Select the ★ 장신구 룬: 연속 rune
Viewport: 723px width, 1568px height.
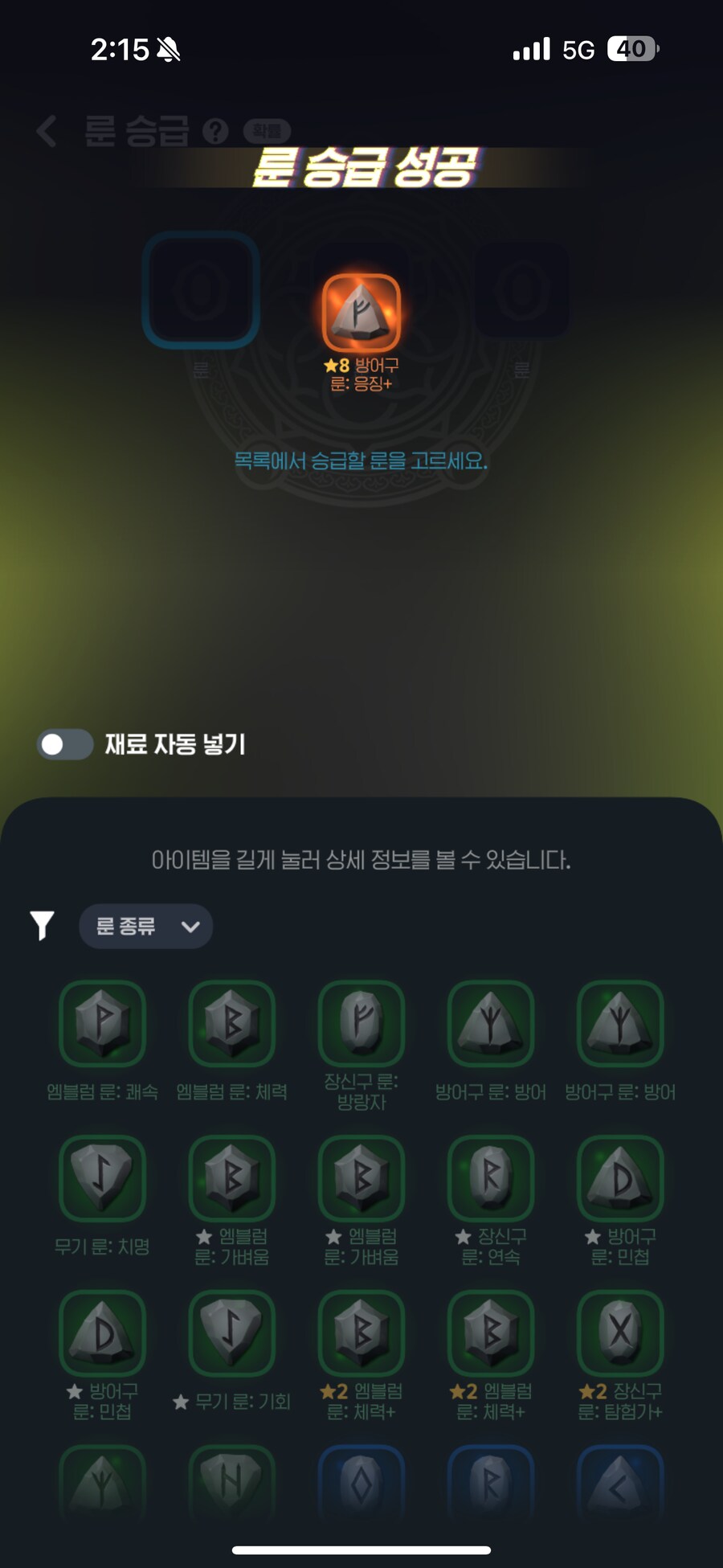click(x=490, y=1178)
